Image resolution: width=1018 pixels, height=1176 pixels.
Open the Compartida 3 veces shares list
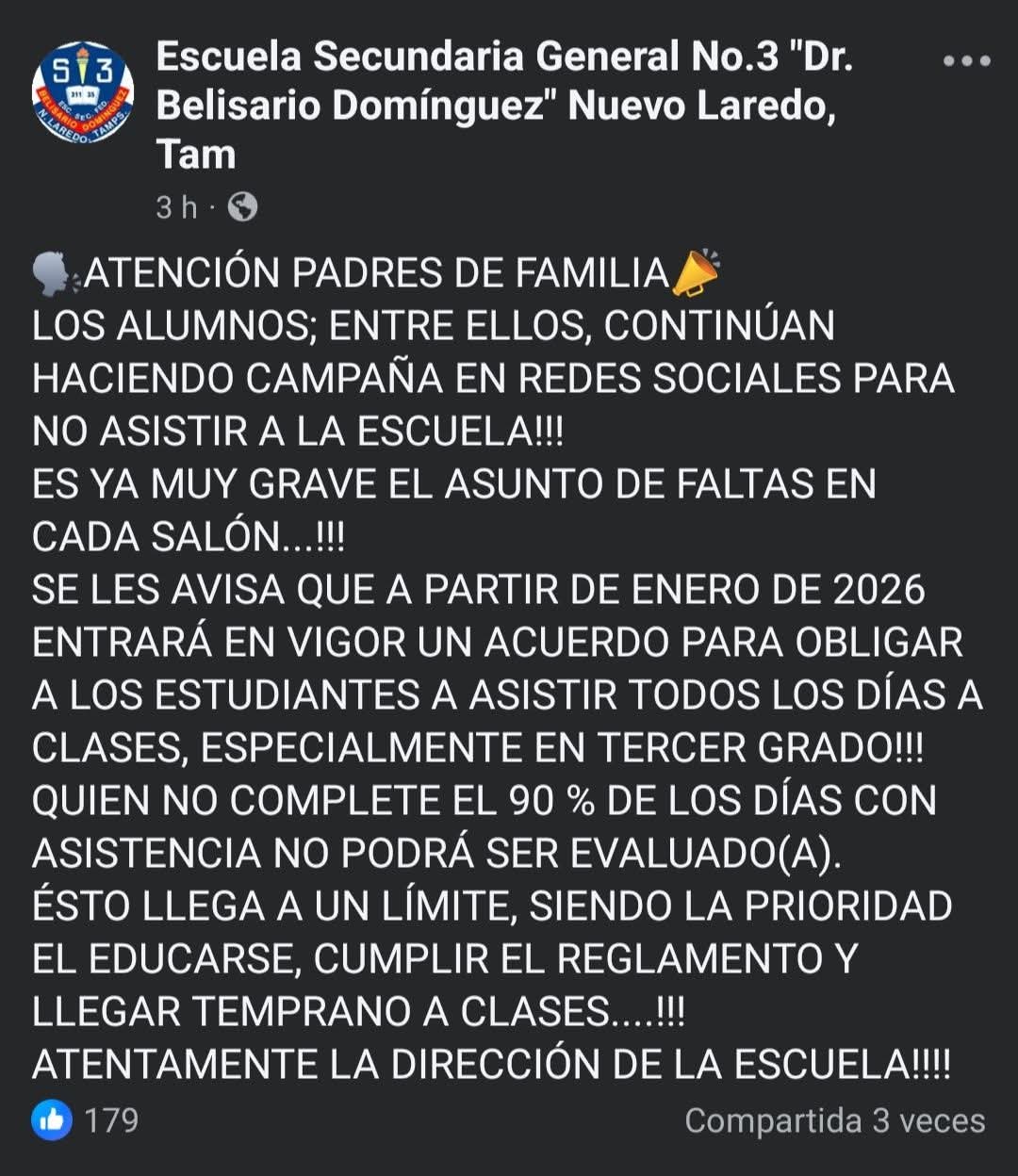coord(834,1120)
